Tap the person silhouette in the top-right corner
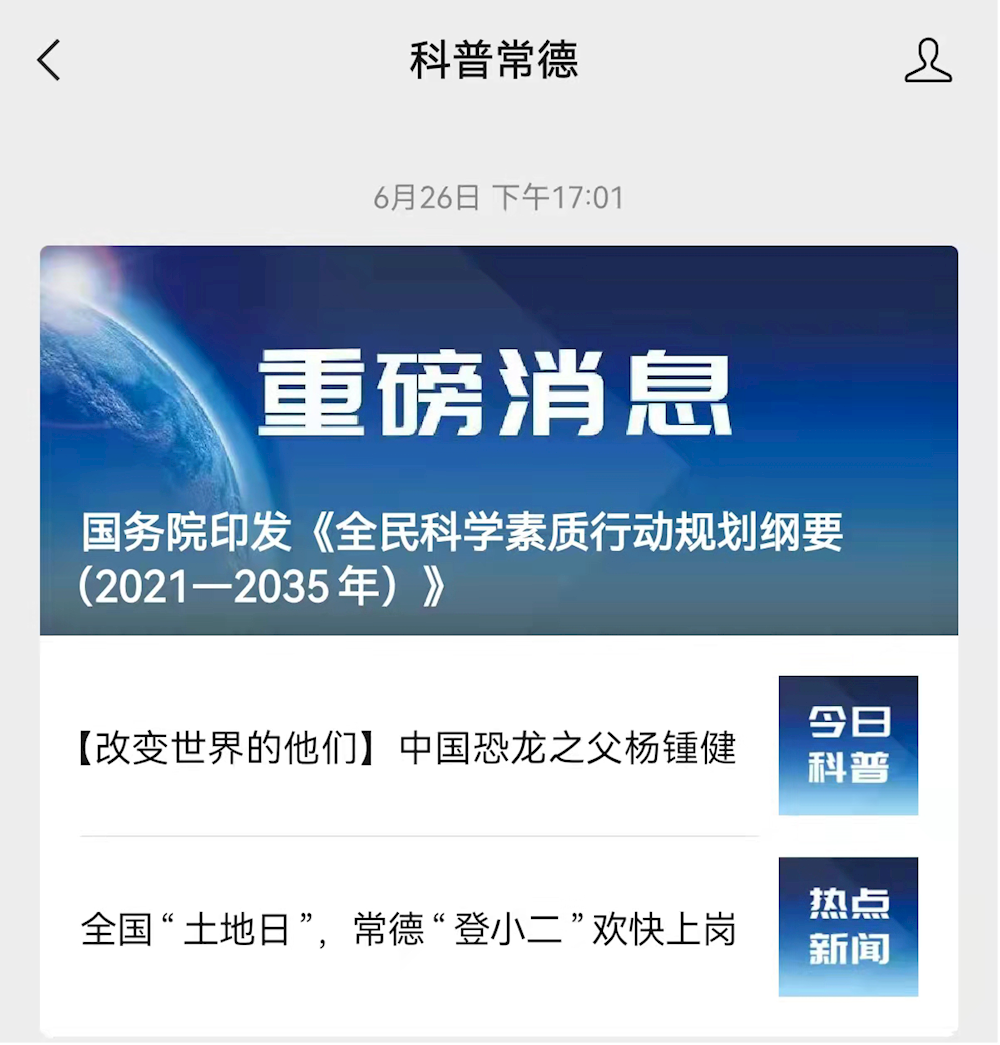Image resolution: width=1000 pixels, height=1045 pixels. point(930,62)
